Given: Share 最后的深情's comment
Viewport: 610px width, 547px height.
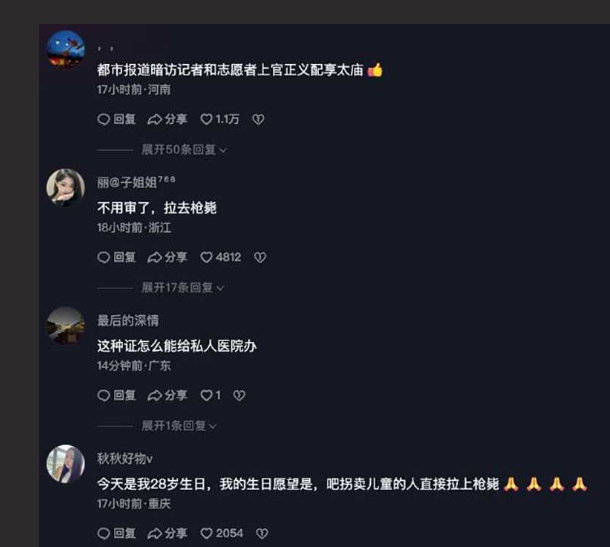Looking at the screenshot, I should [x=167, y=395].
